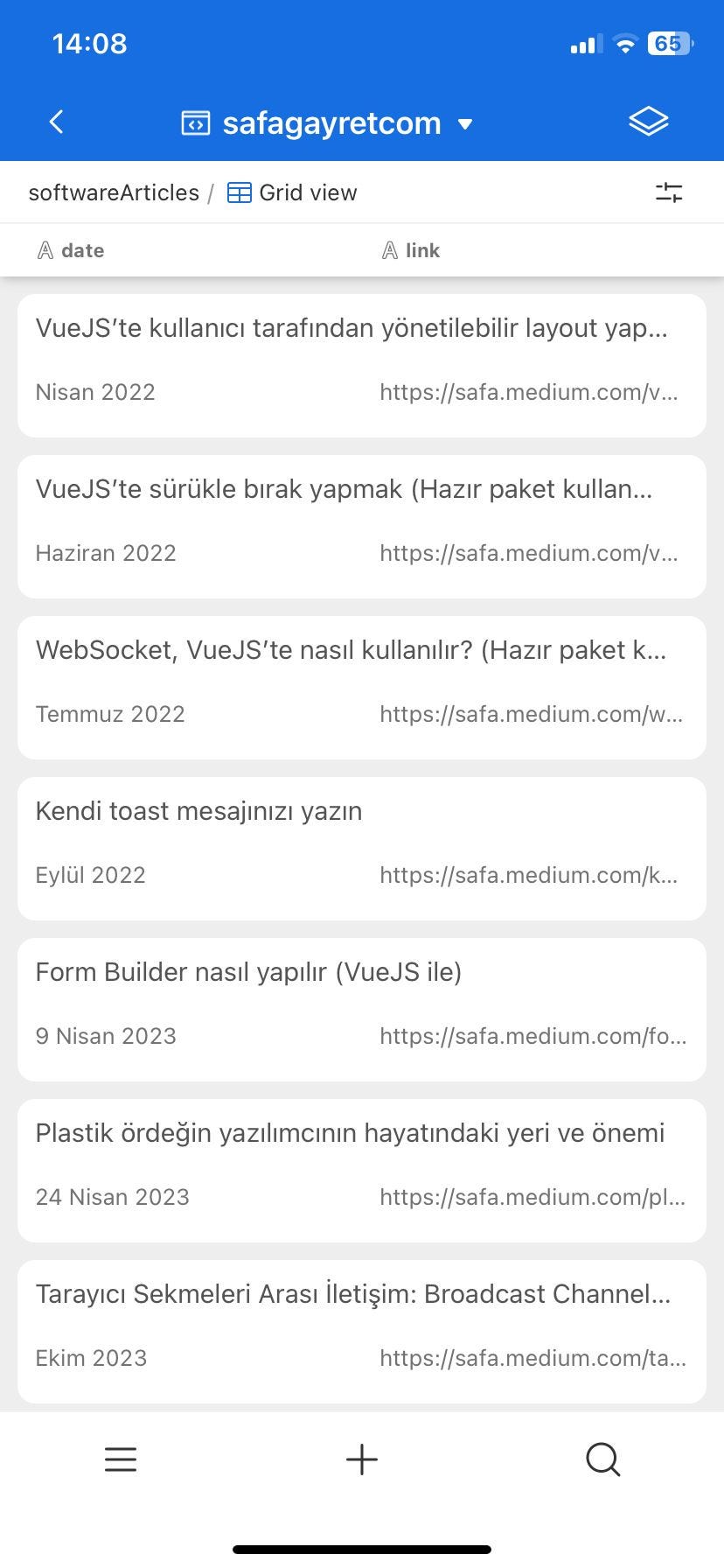The width and height of the screenshot is (724, 1568).
Task: Open the VueJS sürükle bırak record
Action: [362, 527]
